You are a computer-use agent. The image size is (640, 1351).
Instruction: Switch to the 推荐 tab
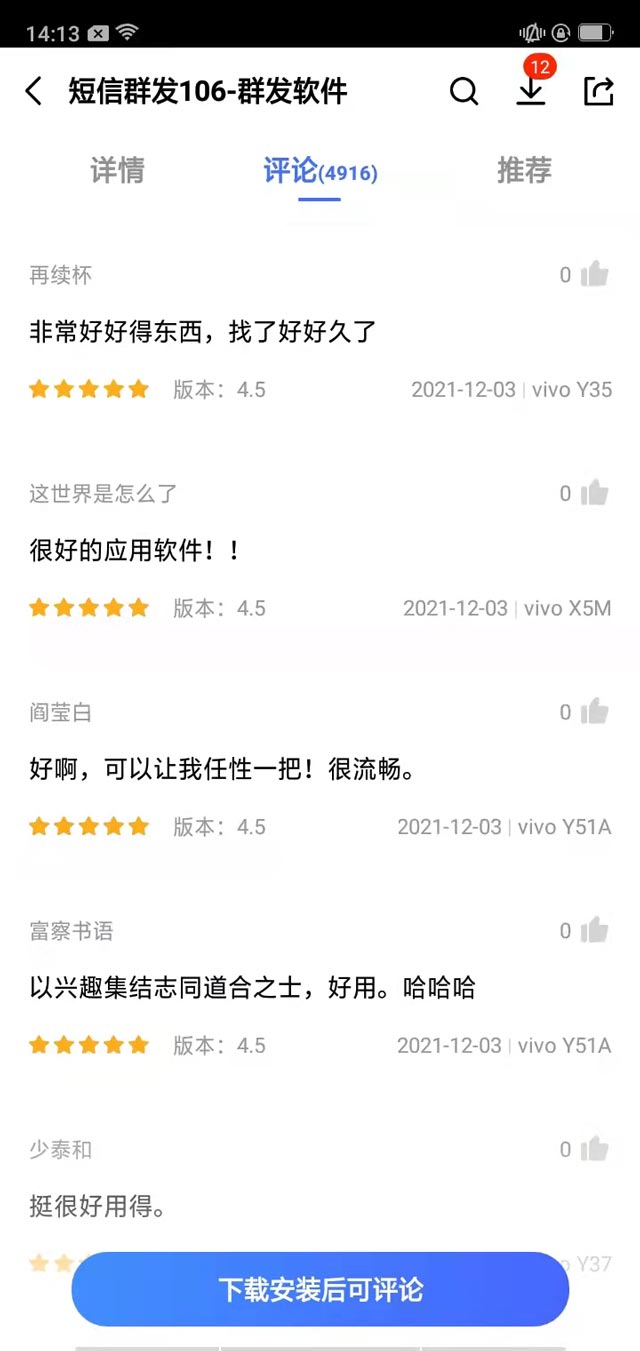click(x=524, y=171)
